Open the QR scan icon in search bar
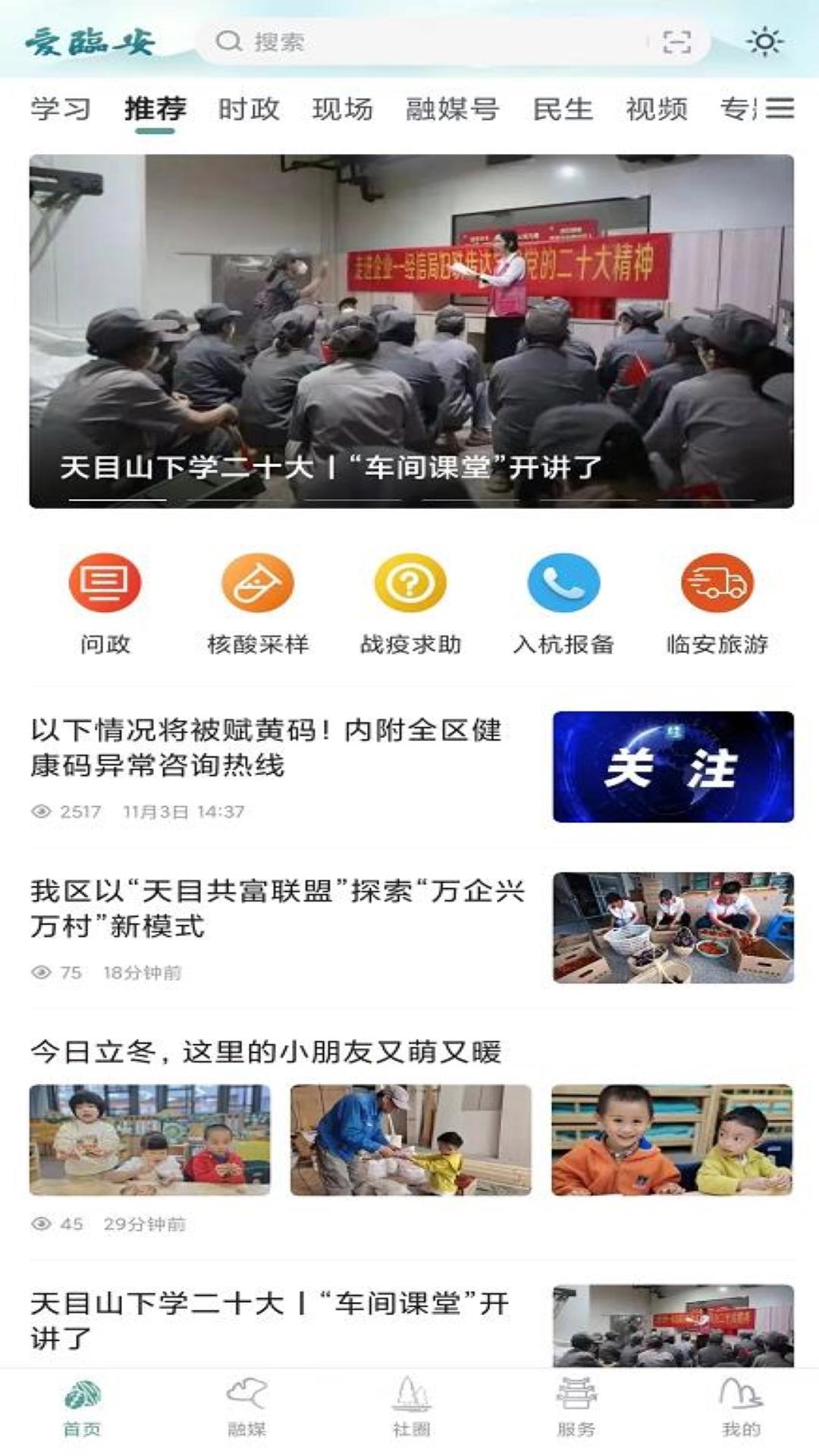Image resolution: width=819 pixels, height=1456 pixels. coord(676,42)
